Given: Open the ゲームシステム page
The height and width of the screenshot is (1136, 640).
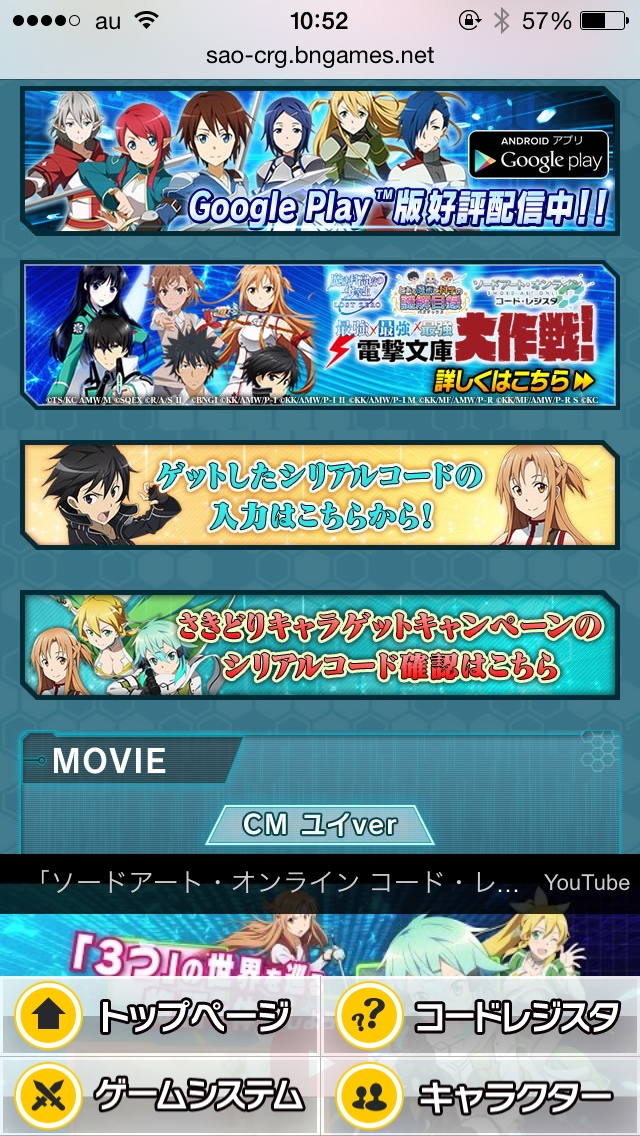Looking at the screenshot, I should click(x=161, y=1095).
